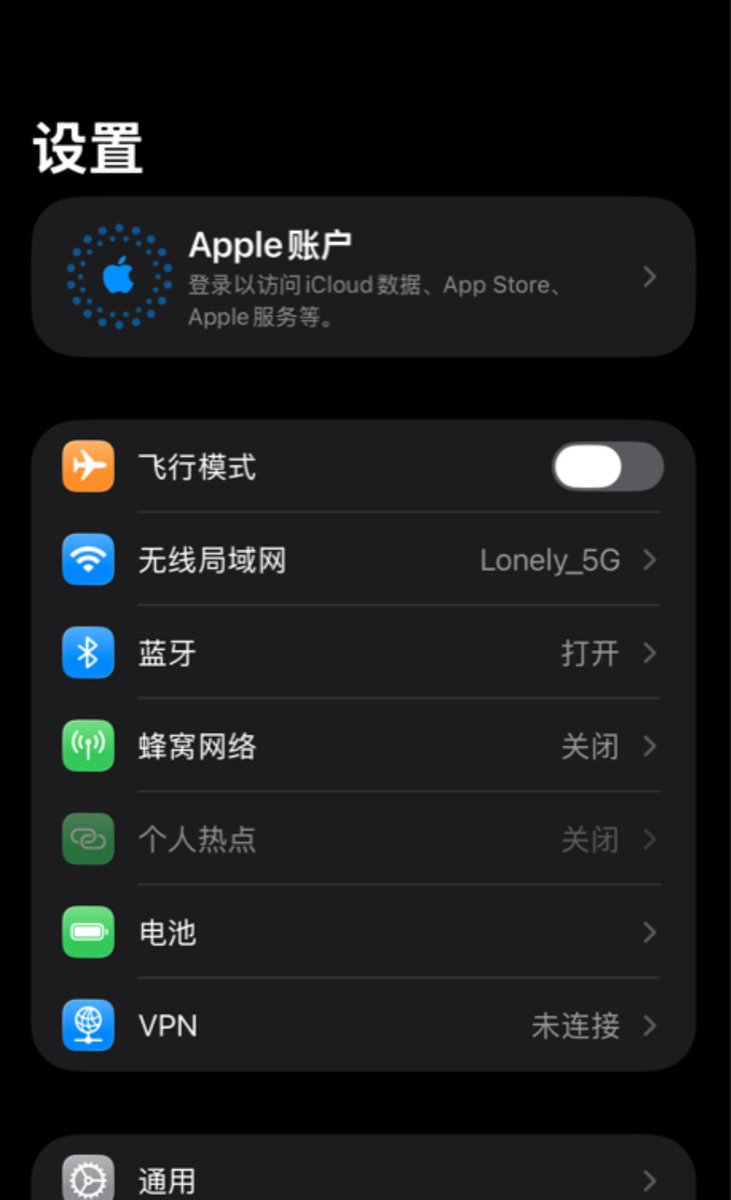Tap the VPN globe icon
This screenshot has width=731, height=1200.
click(x=88, y=1025)
